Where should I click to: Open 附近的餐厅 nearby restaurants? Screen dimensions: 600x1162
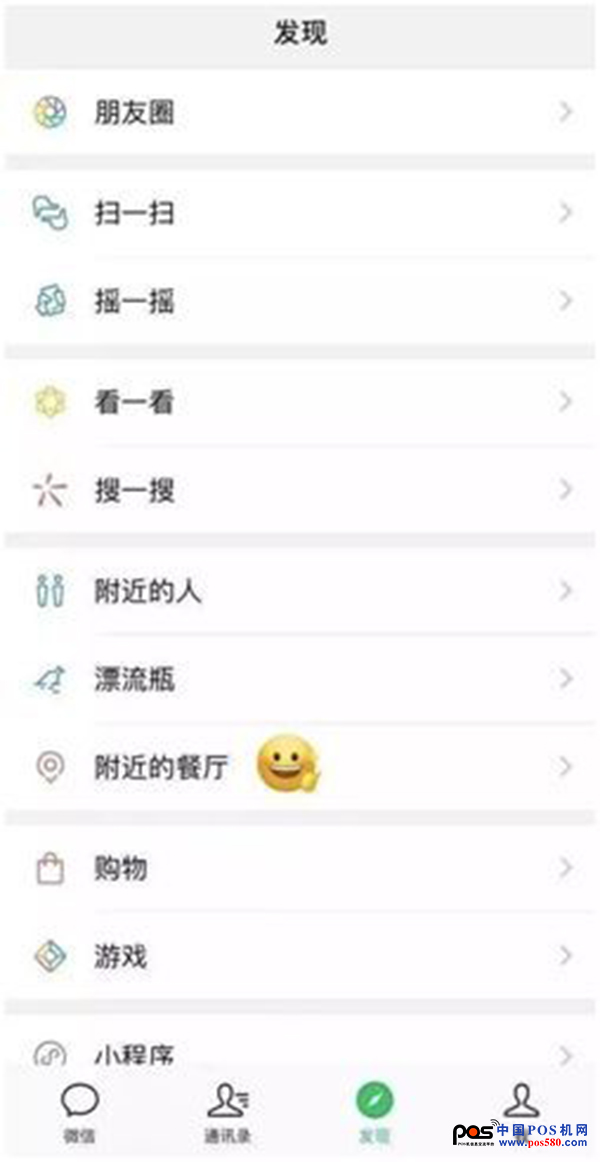(x=300, y=767)
